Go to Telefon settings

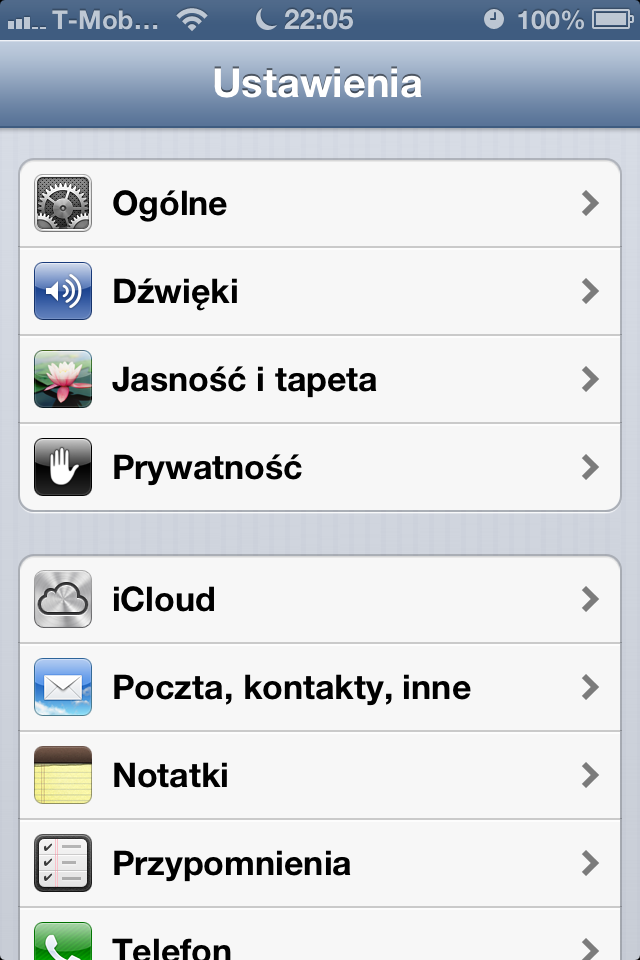pyautogui.click(x=320, y=942)
